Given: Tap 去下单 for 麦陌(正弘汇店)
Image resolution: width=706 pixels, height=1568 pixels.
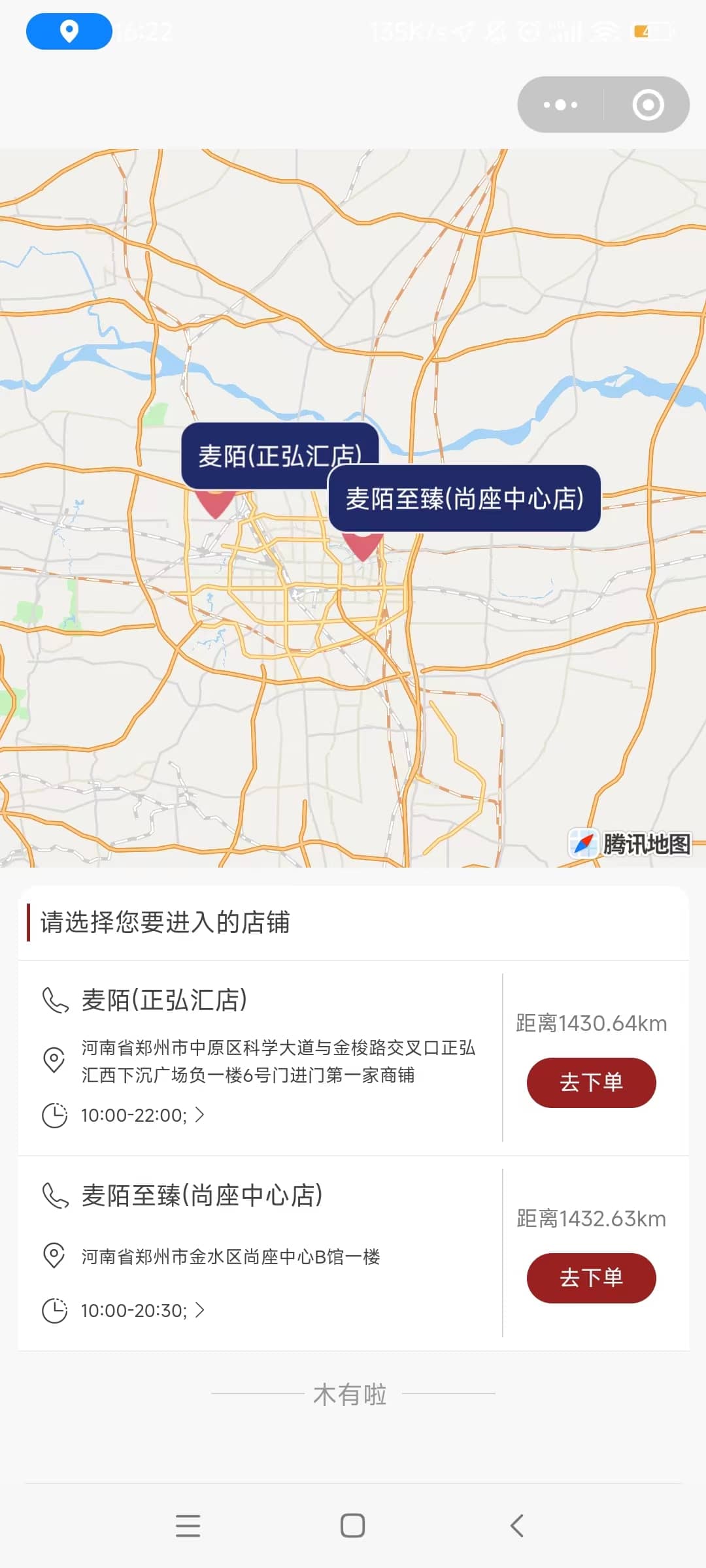Looking at the screenshot, I should 591,1083.
